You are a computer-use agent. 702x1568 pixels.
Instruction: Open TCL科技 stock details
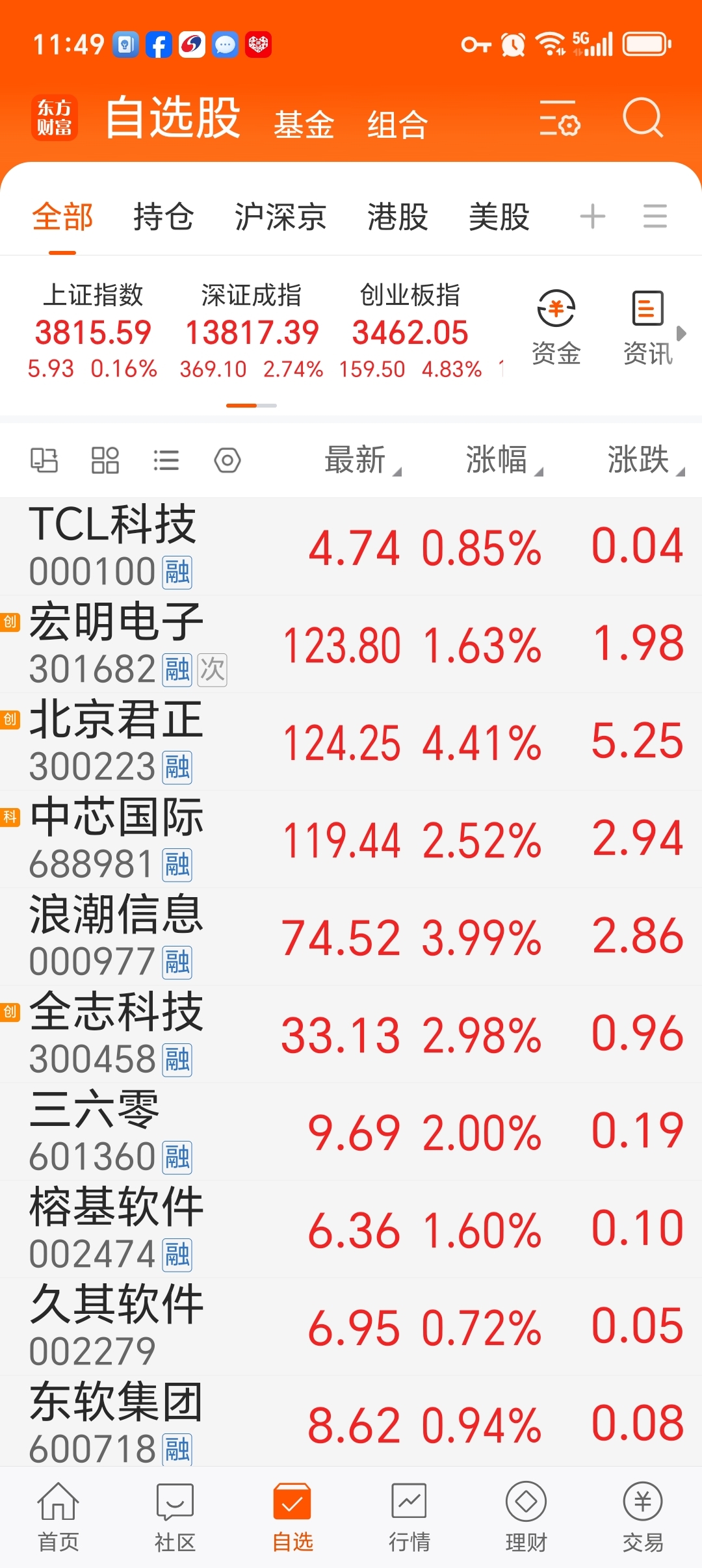pos(351,547)
